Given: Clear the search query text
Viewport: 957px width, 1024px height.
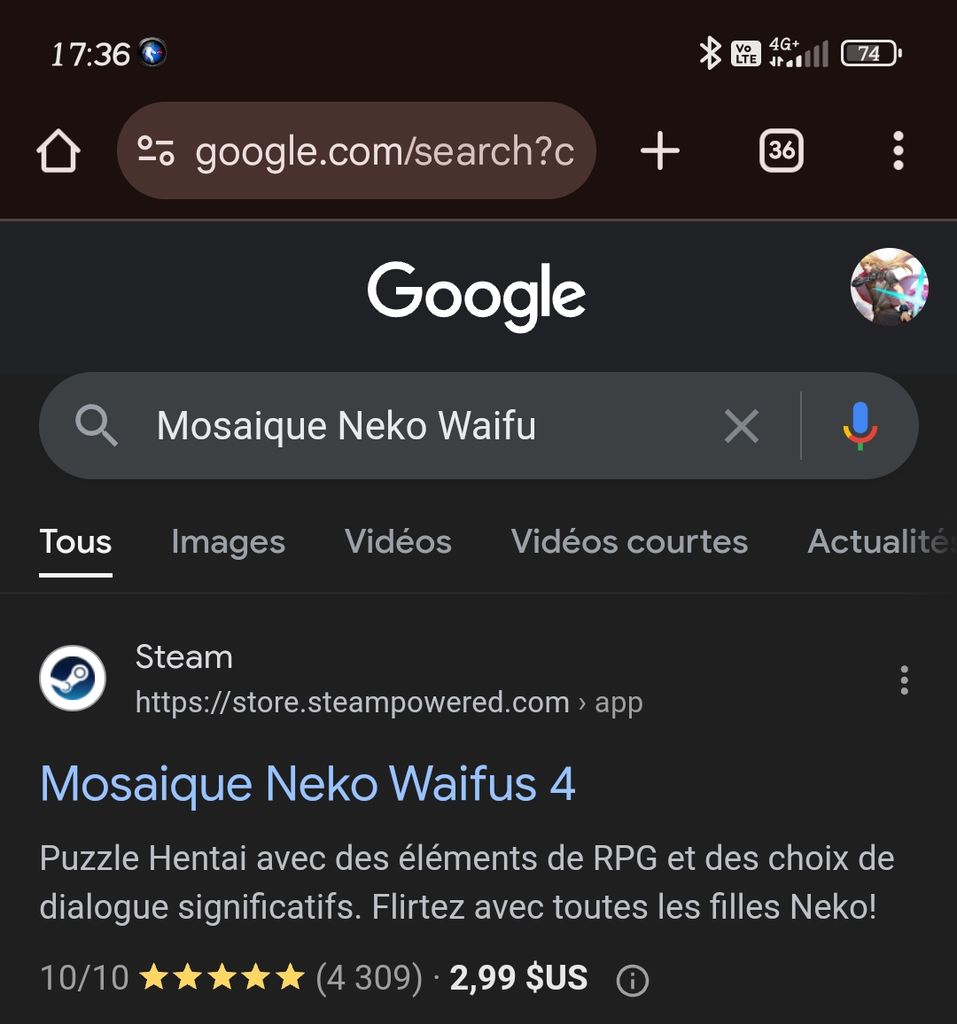Looking at the screenshot, I should 741,427.
